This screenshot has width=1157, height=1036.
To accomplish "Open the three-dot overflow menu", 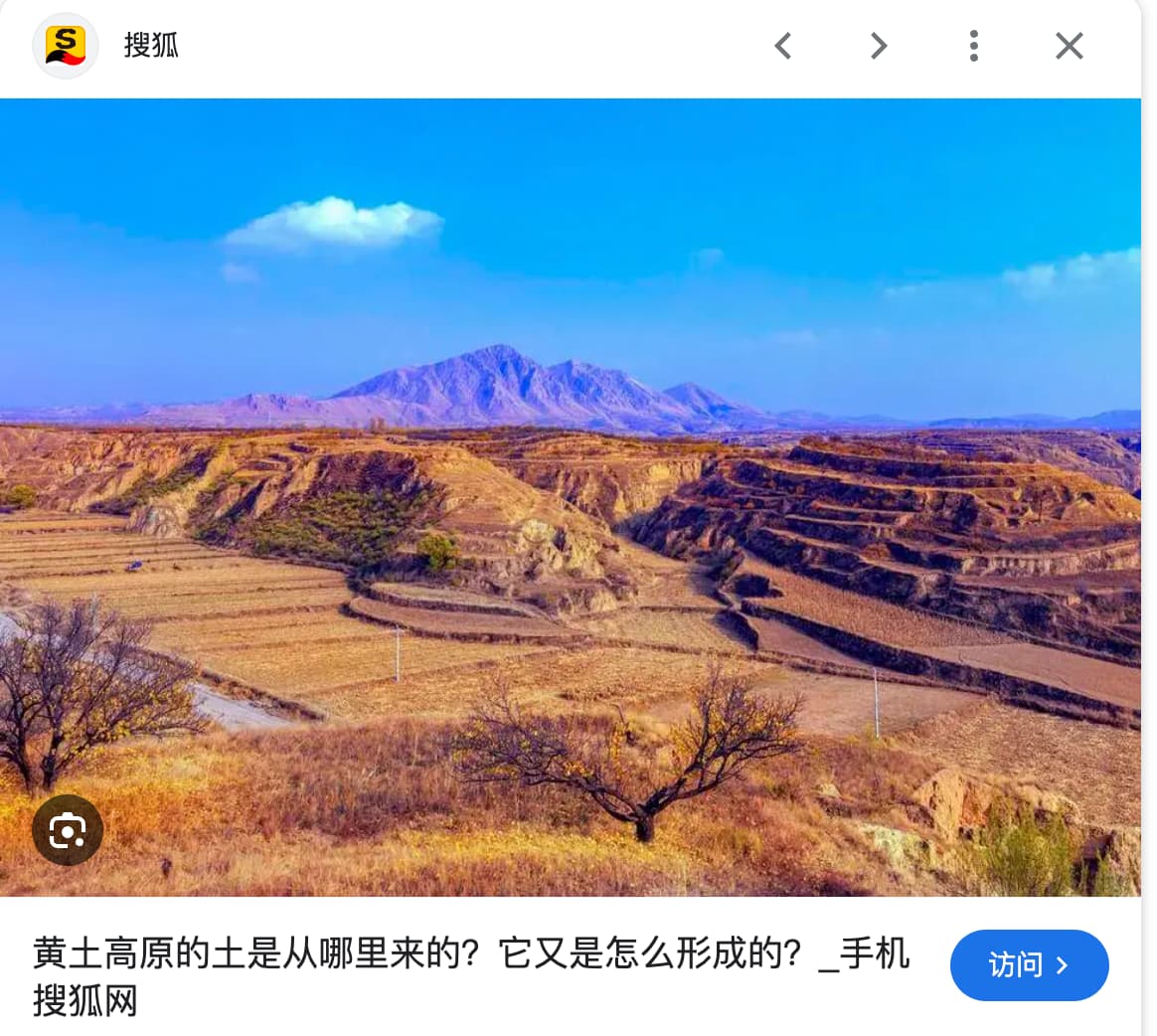I will coord(973,46).
